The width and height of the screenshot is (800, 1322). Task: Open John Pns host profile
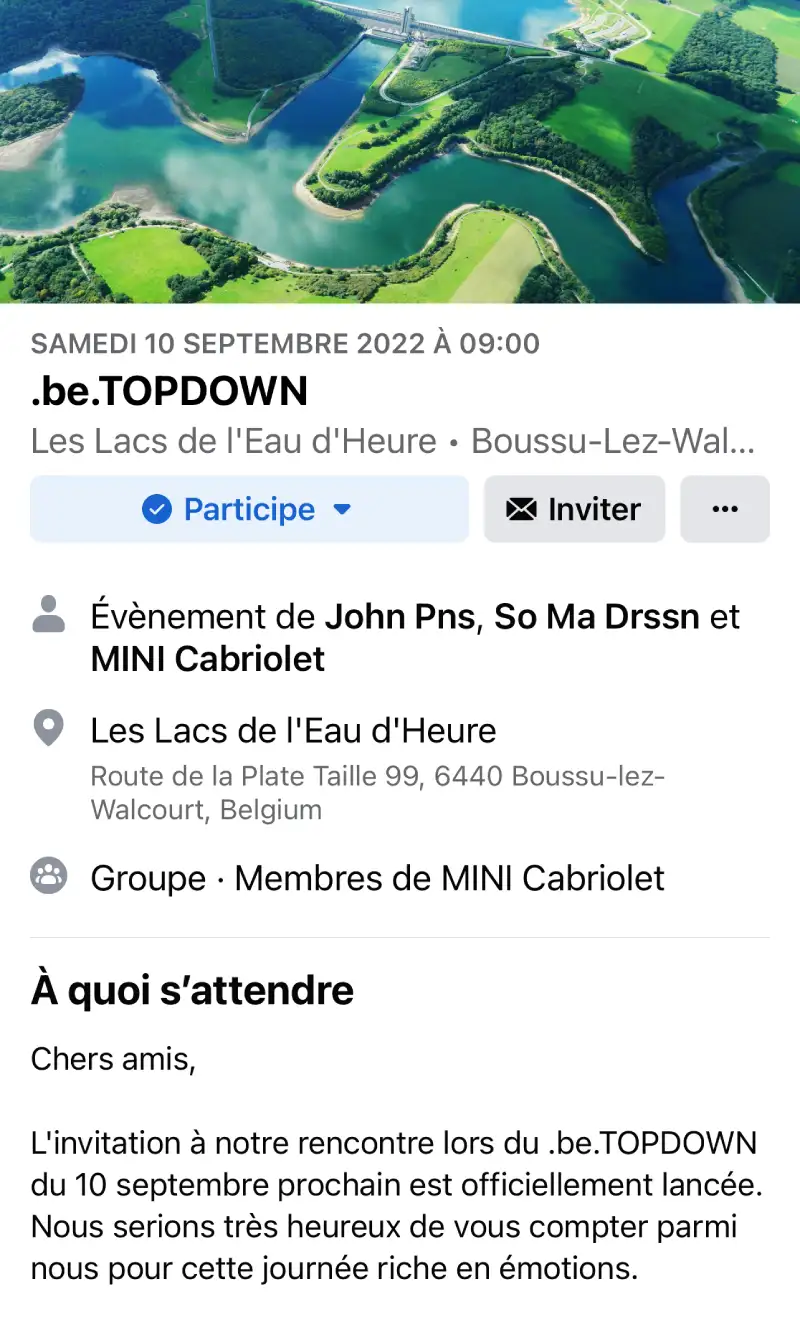[399, 616]
